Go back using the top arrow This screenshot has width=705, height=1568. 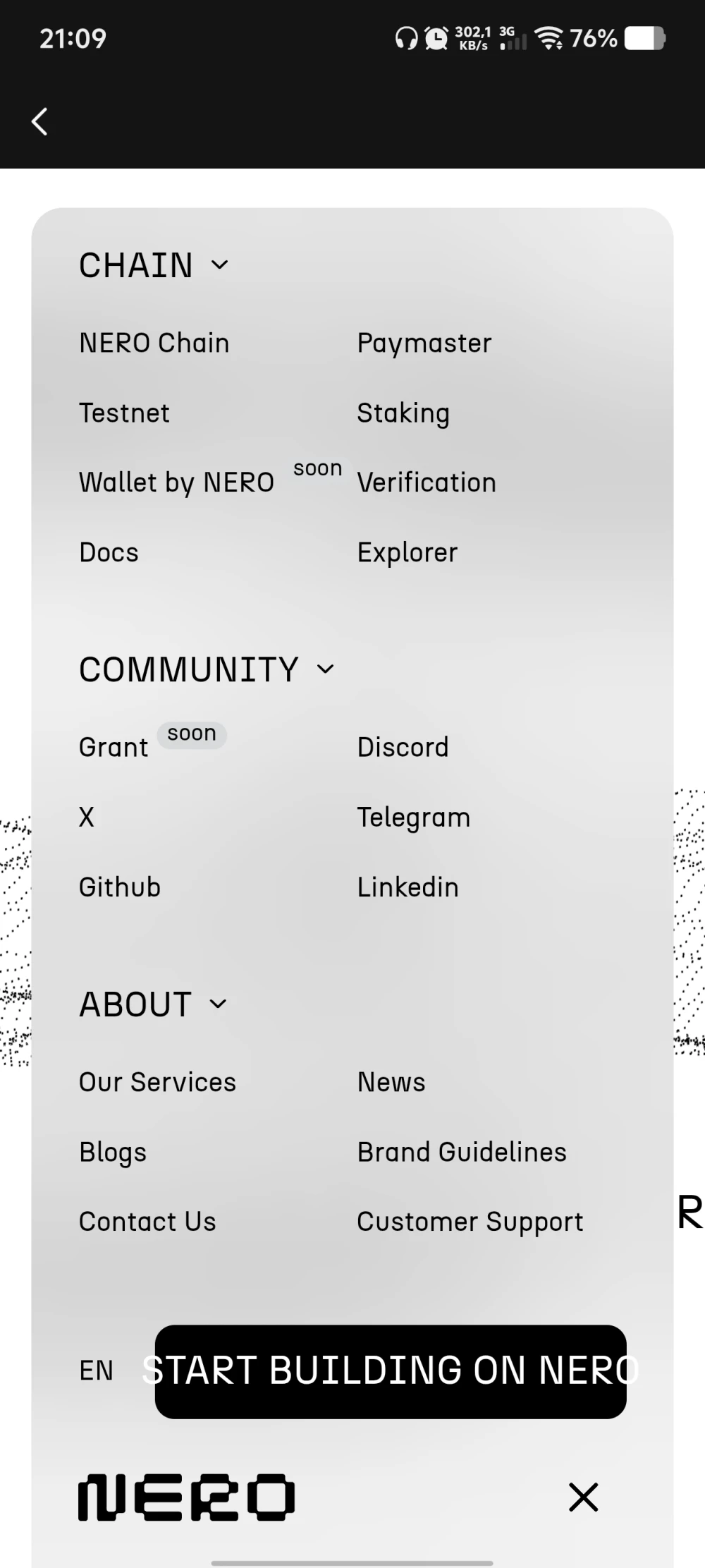pyautogui.click(x=39, y=121)
